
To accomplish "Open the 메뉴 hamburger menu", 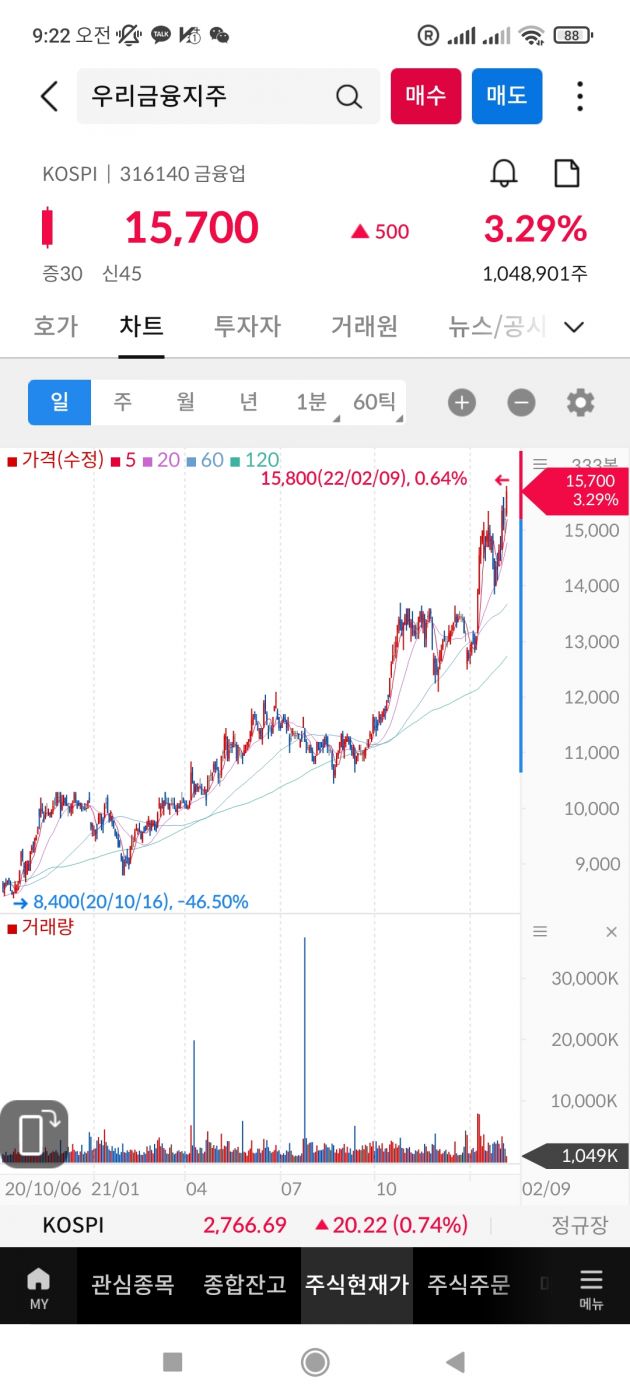I will 591,1288.
